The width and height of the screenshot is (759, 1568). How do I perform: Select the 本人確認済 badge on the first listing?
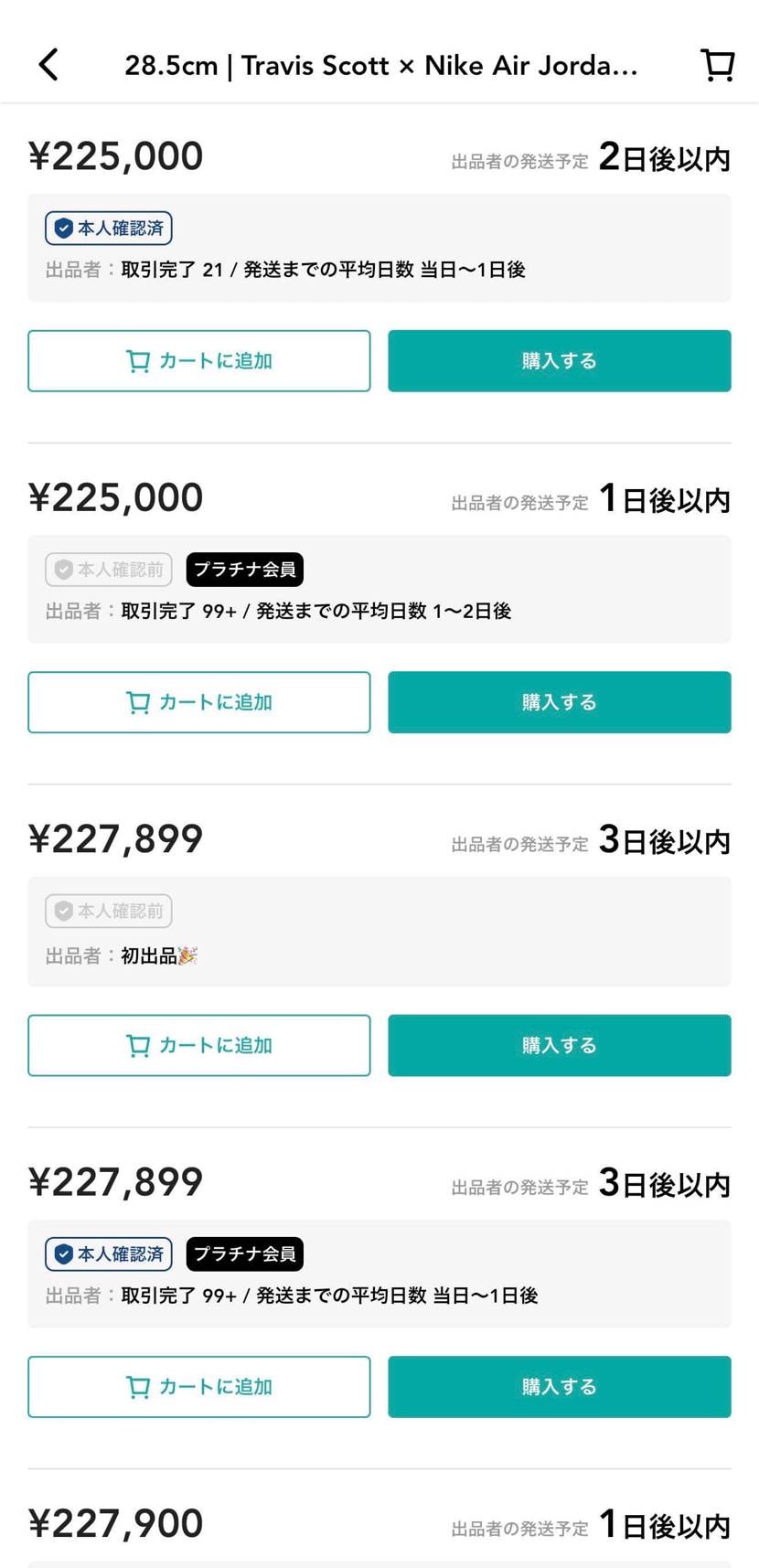pos(108,229)
